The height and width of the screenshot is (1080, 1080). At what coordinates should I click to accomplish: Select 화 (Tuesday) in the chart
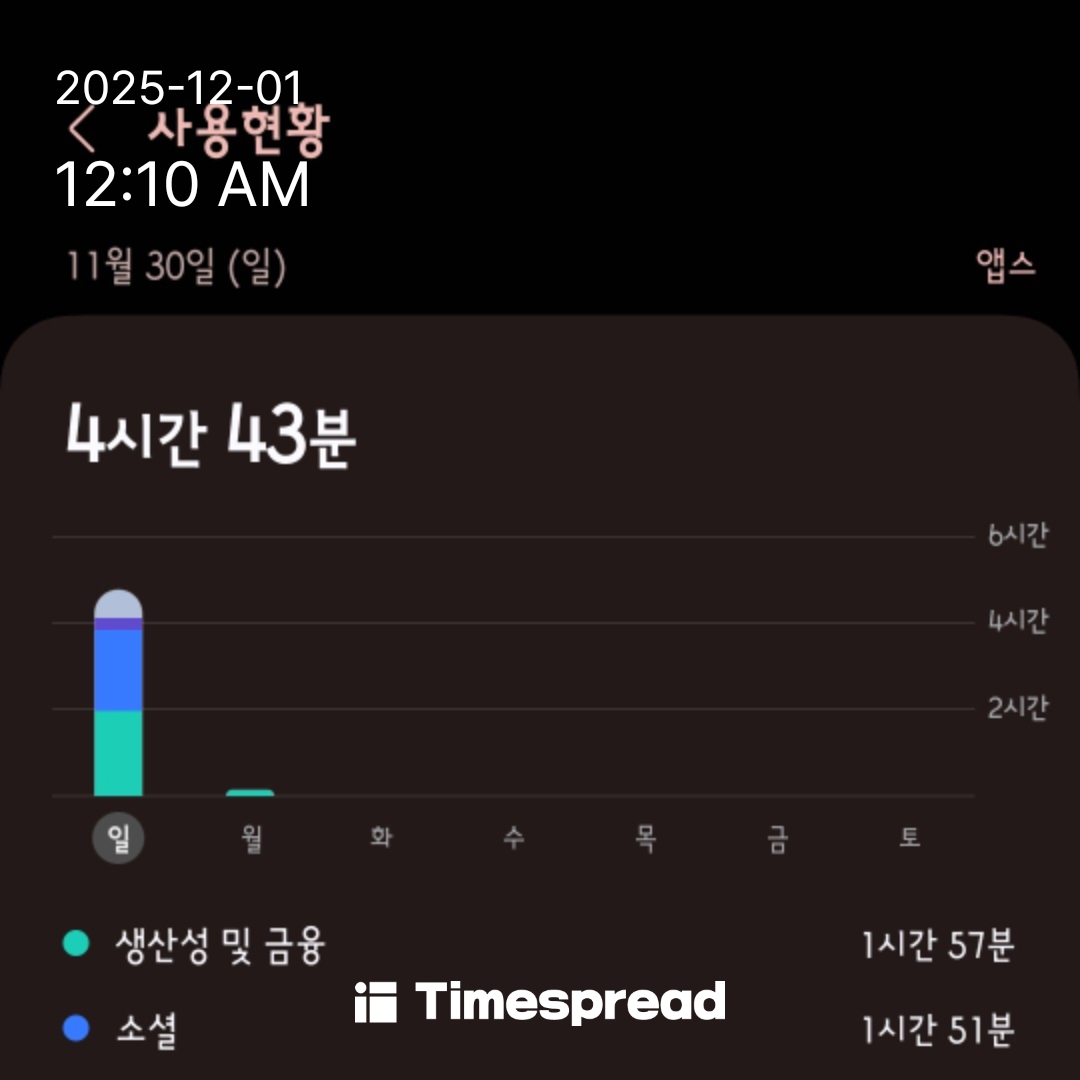point(381,838)
